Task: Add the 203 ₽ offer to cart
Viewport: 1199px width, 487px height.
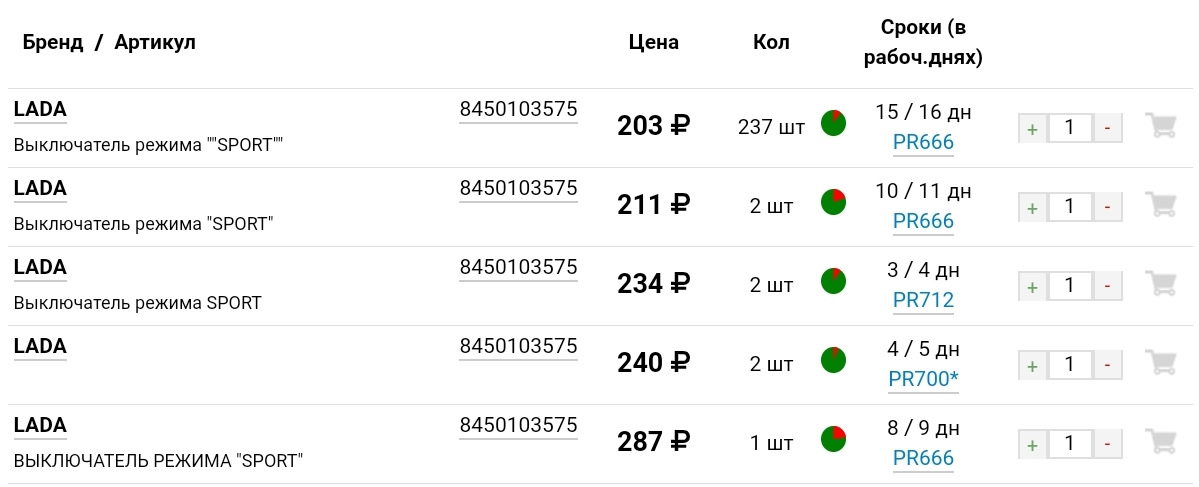Action: 1161,127
